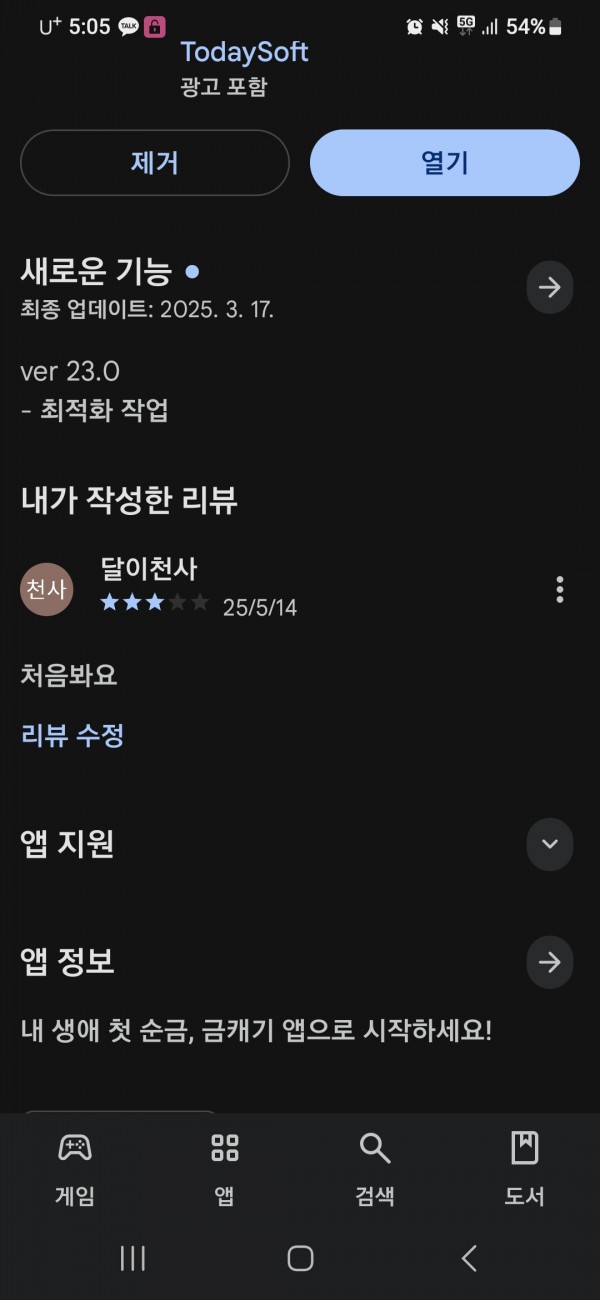This screenshot has width=600, height=1300.
Task: Open 앱 정보 details arrow
Action: (550, 962)
